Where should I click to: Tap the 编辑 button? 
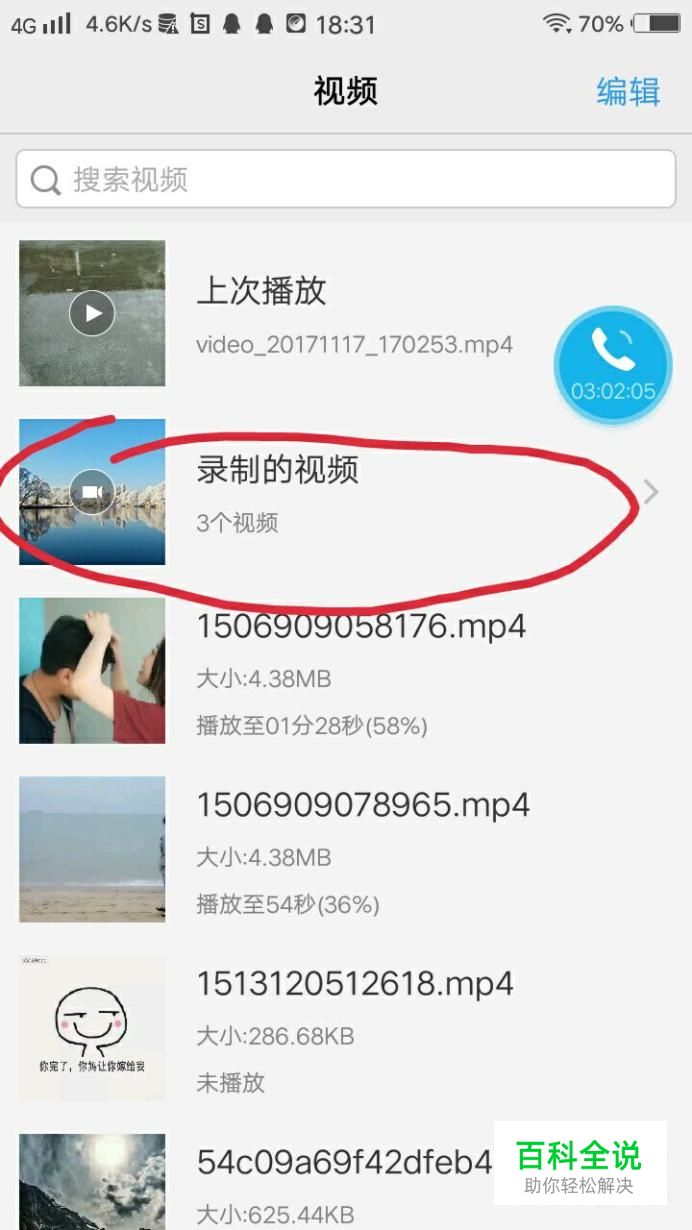628,92
